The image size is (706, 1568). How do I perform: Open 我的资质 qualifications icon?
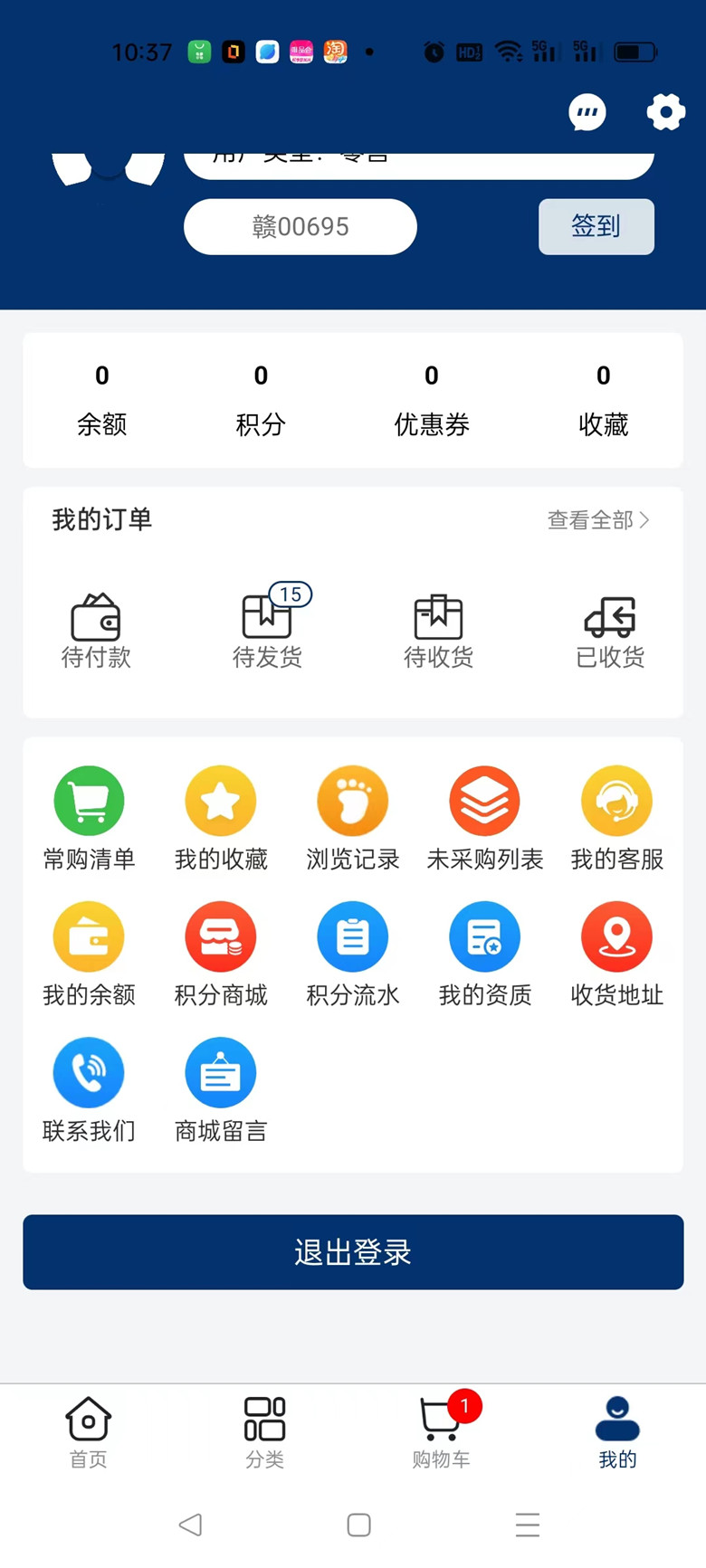[484, 936]
